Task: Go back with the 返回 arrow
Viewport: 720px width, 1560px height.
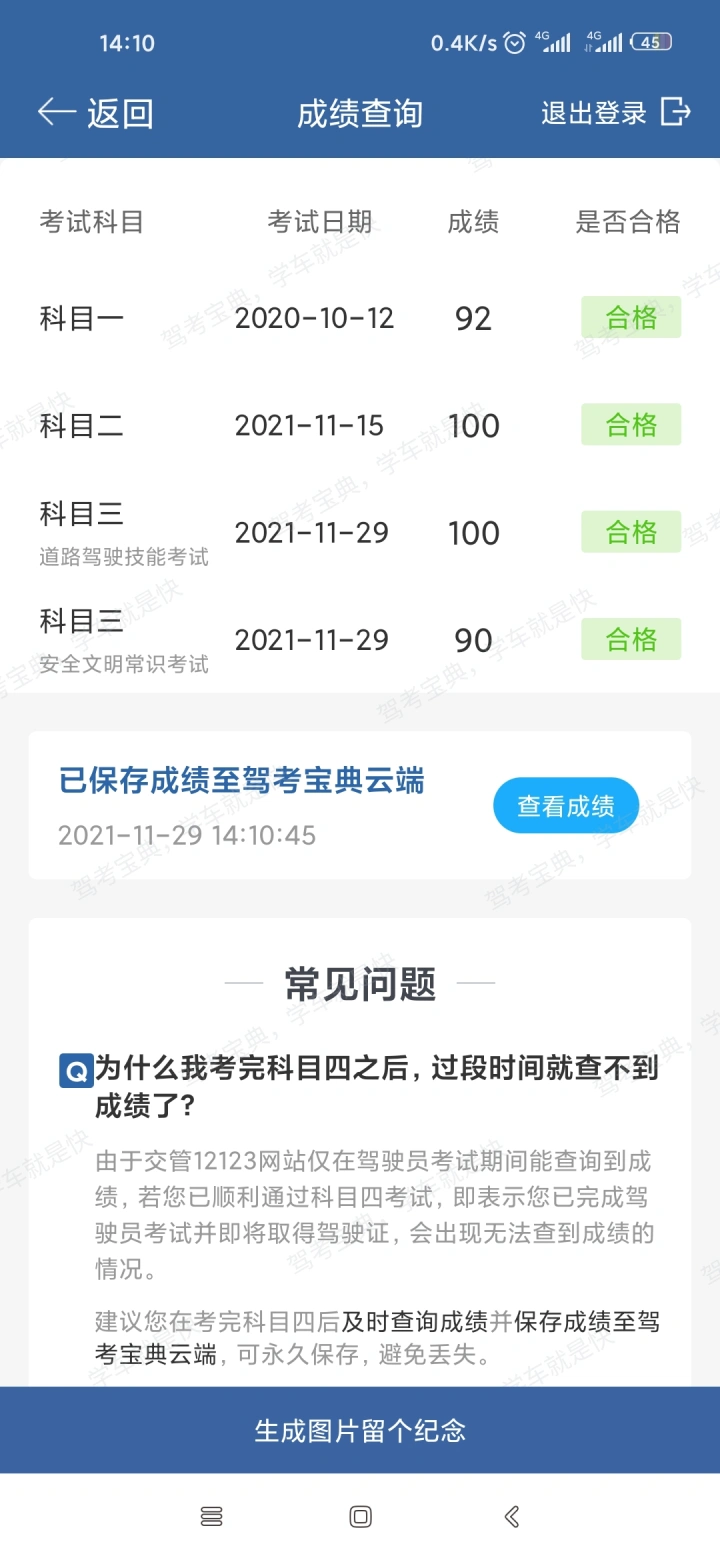Action: (x=95, y=113)
